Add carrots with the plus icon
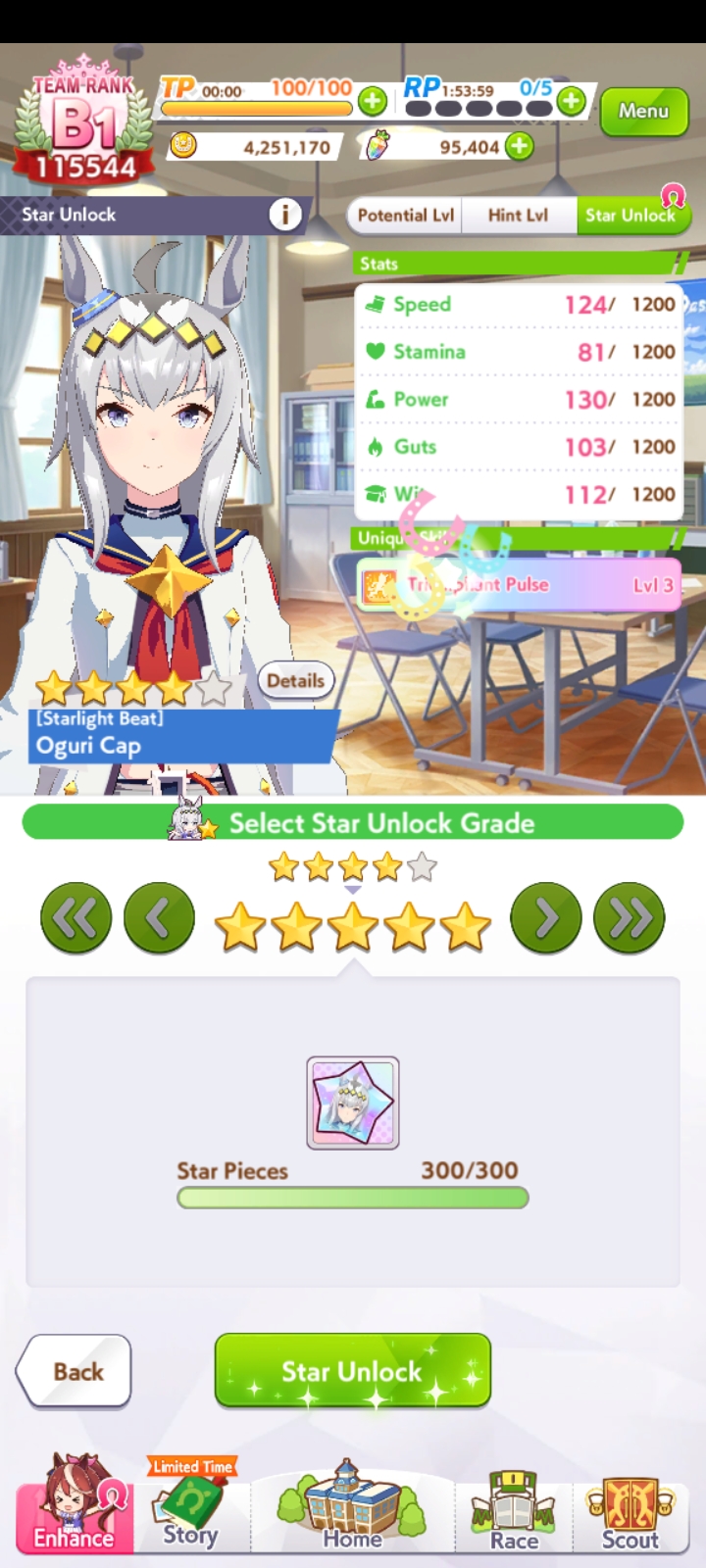Screen dimensions: 706x1568 (x=520, y=147)
